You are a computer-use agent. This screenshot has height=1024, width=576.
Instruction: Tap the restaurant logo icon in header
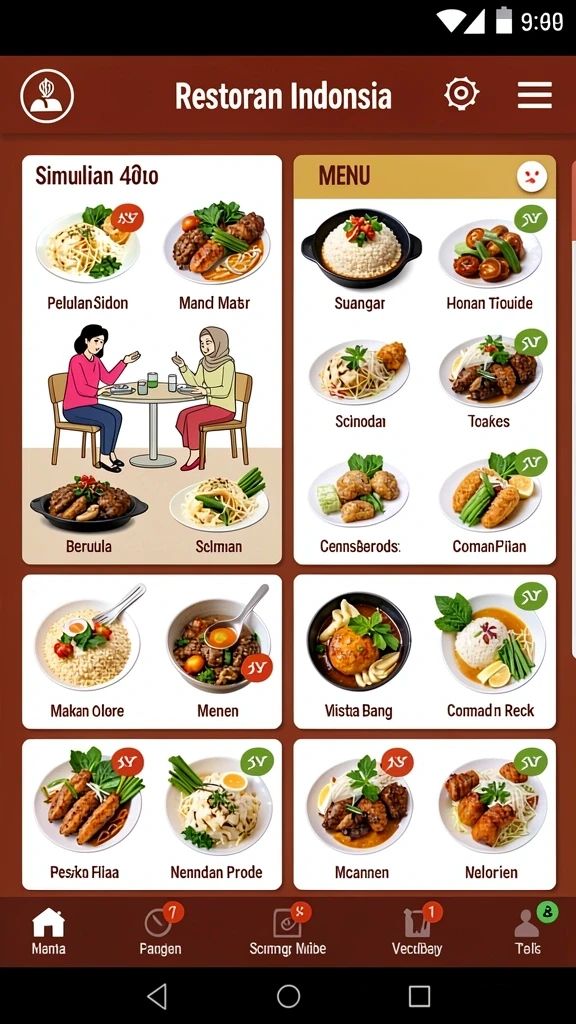click(x=47, y=96)
